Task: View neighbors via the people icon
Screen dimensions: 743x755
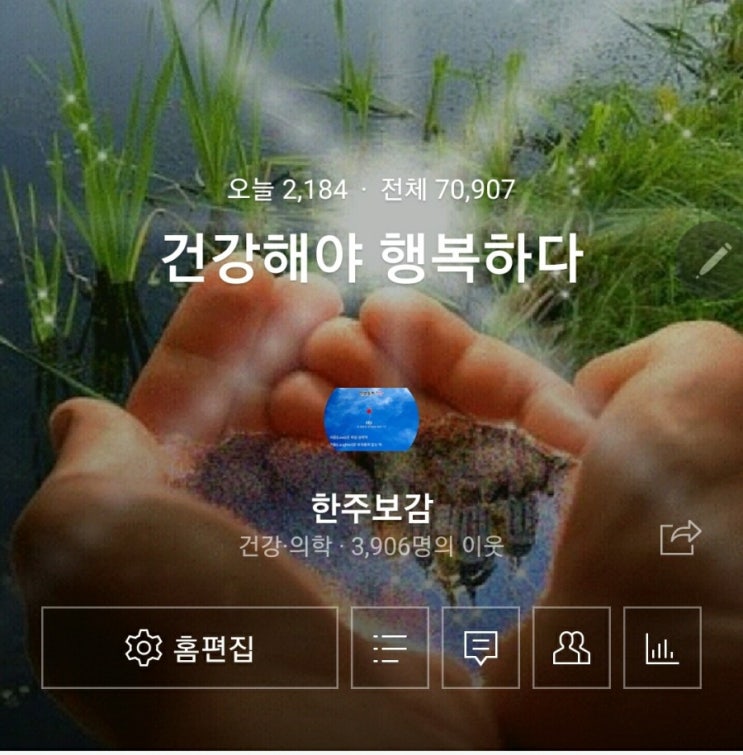Action: [x=572, y=648]
